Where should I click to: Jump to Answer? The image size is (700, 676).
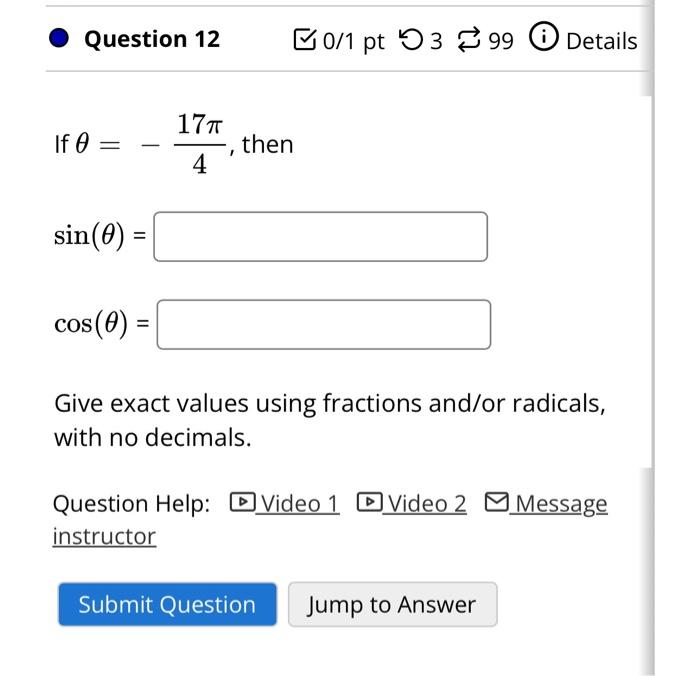coord(392,604)
